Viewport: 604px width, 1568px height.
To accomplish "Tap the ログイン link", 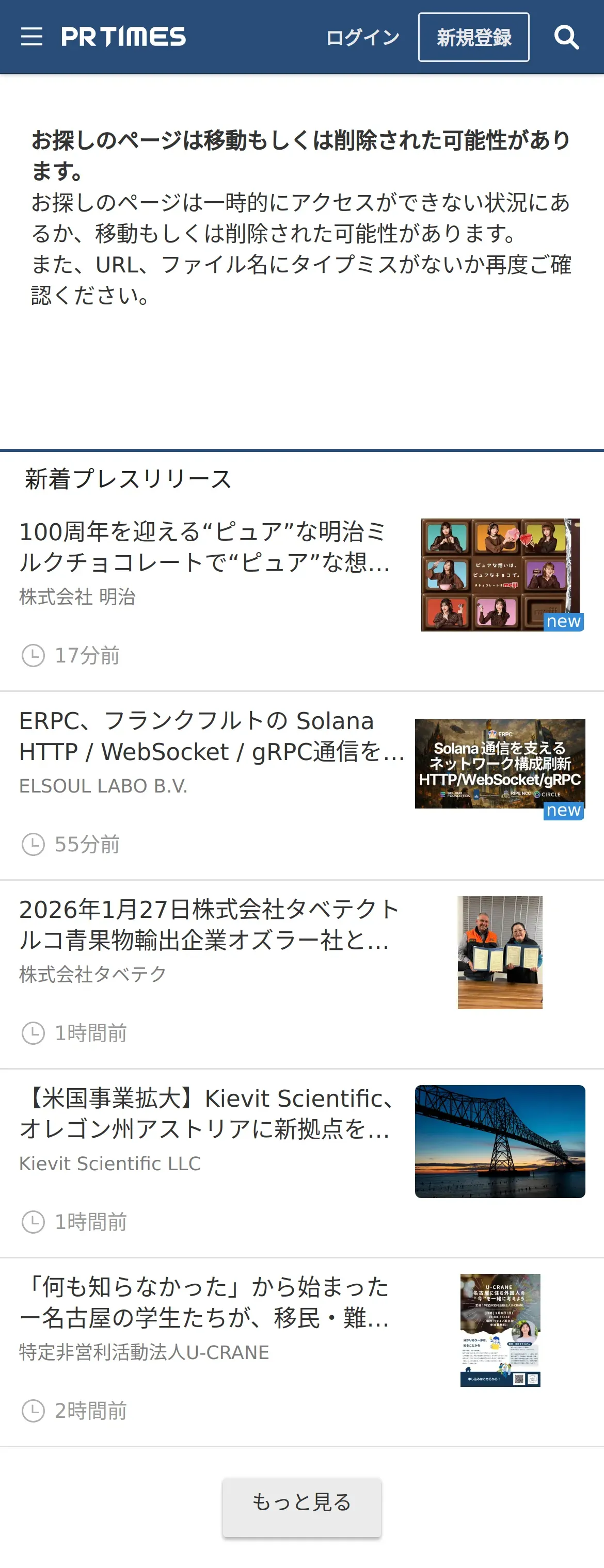I will pos(363,38).
